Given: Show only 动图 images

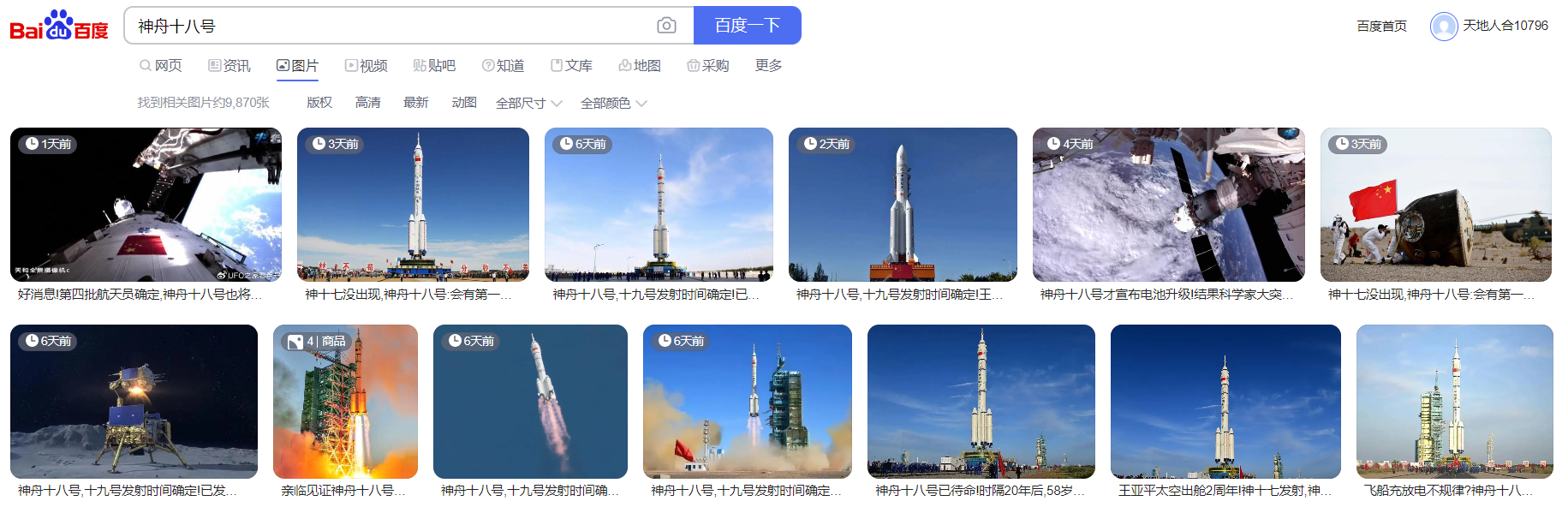Looking at the screenshot, I should [463, 102].
